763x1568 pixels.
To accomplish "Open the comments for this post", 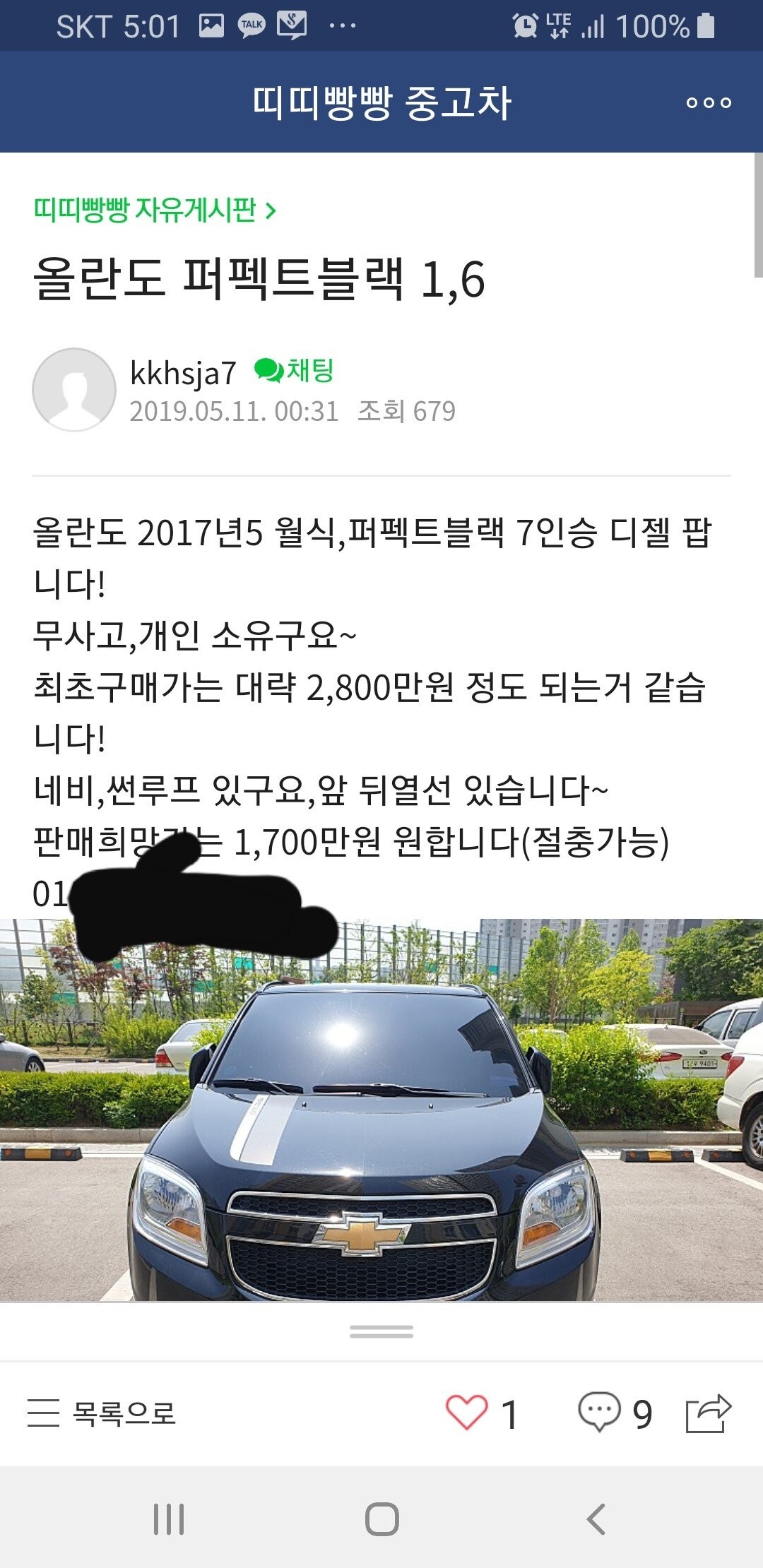I will 600,1413.
